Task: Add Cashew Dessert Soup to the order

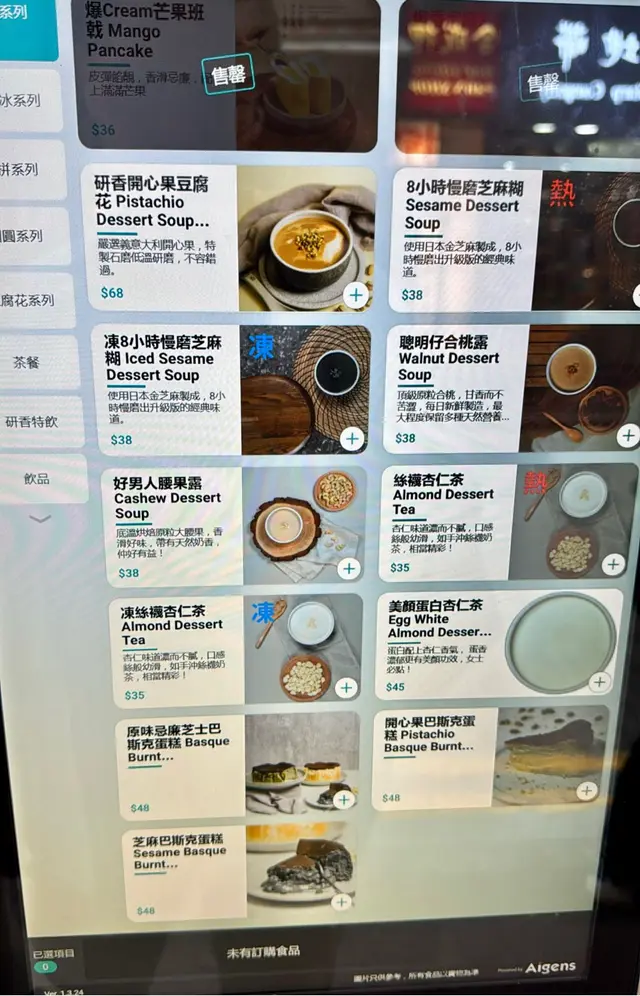Action: [x=348, y=568]
